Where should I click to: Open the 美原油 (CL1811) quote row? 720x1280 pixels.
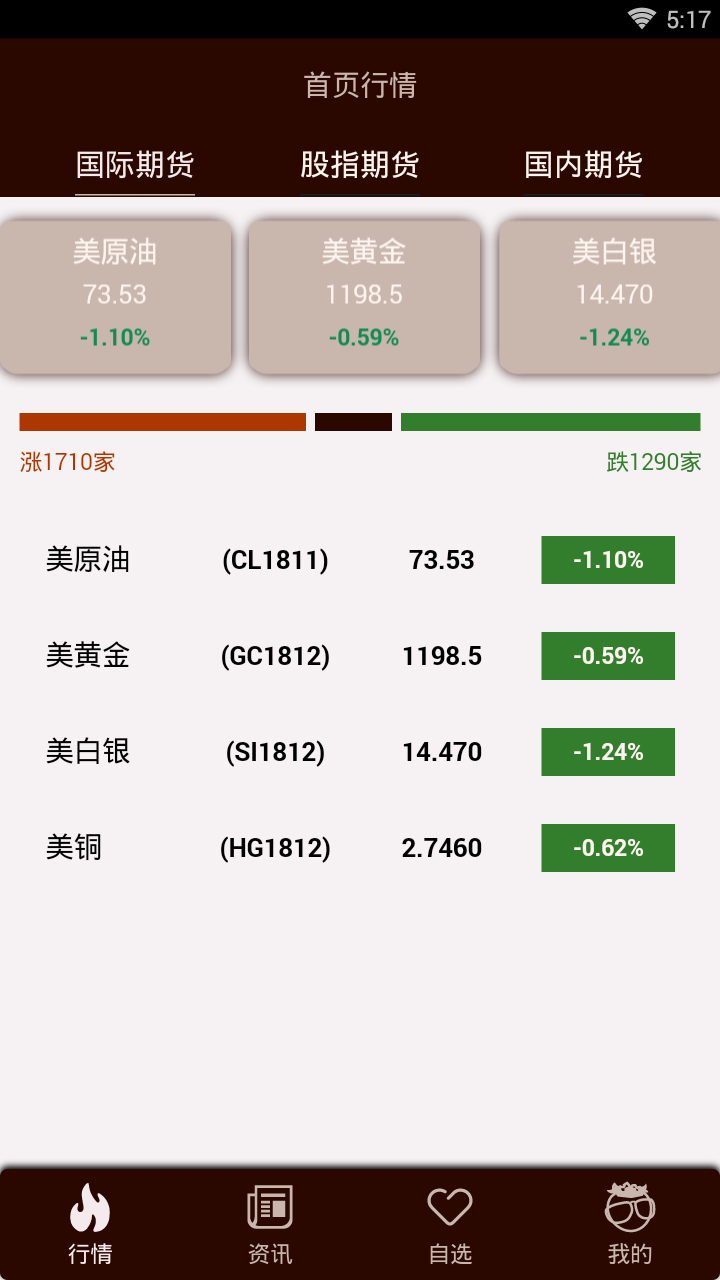pyautogui.click(x=360, y=560)
